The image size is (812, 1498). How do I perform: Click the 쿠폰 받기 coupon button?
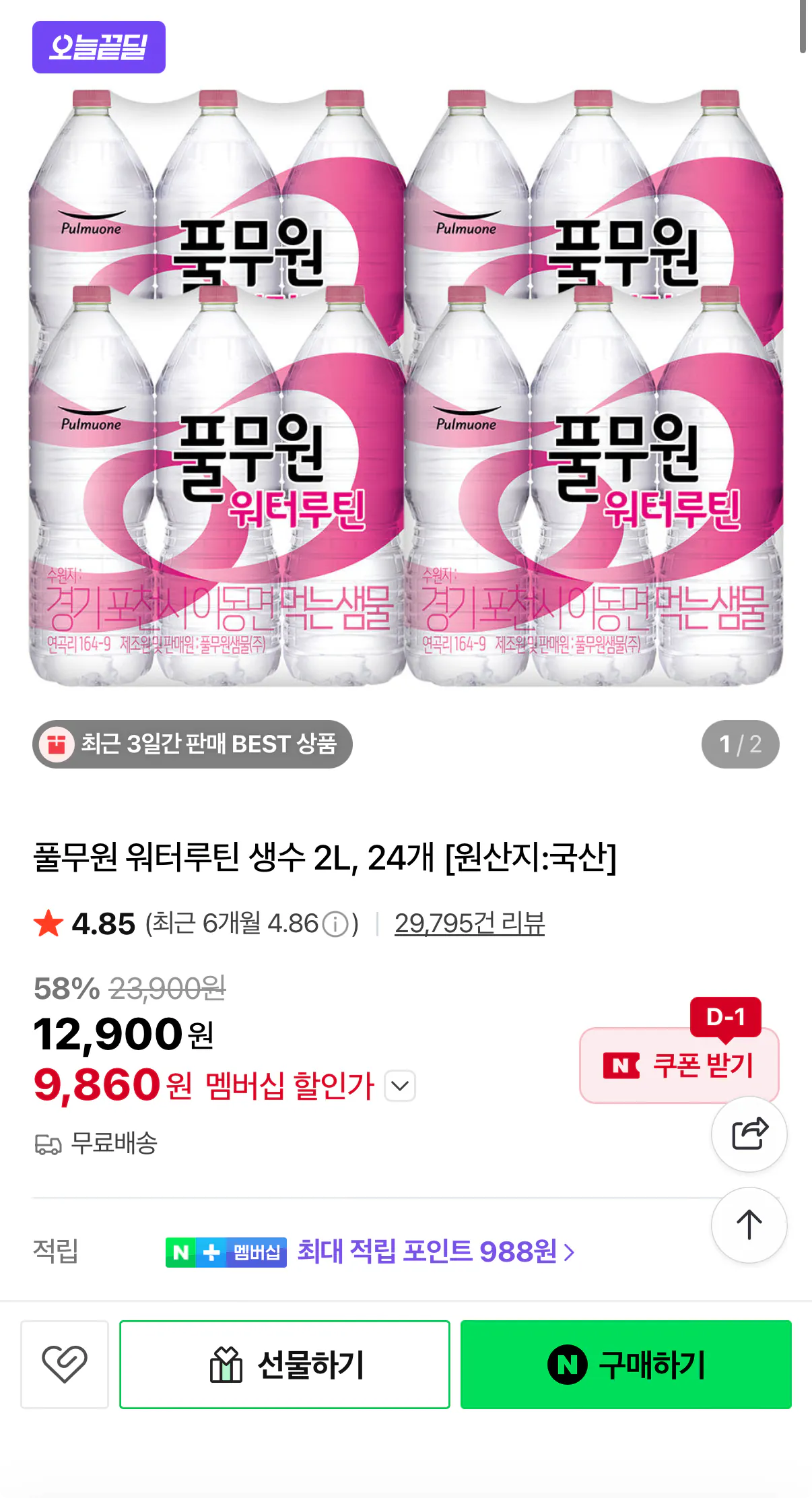678,1066
